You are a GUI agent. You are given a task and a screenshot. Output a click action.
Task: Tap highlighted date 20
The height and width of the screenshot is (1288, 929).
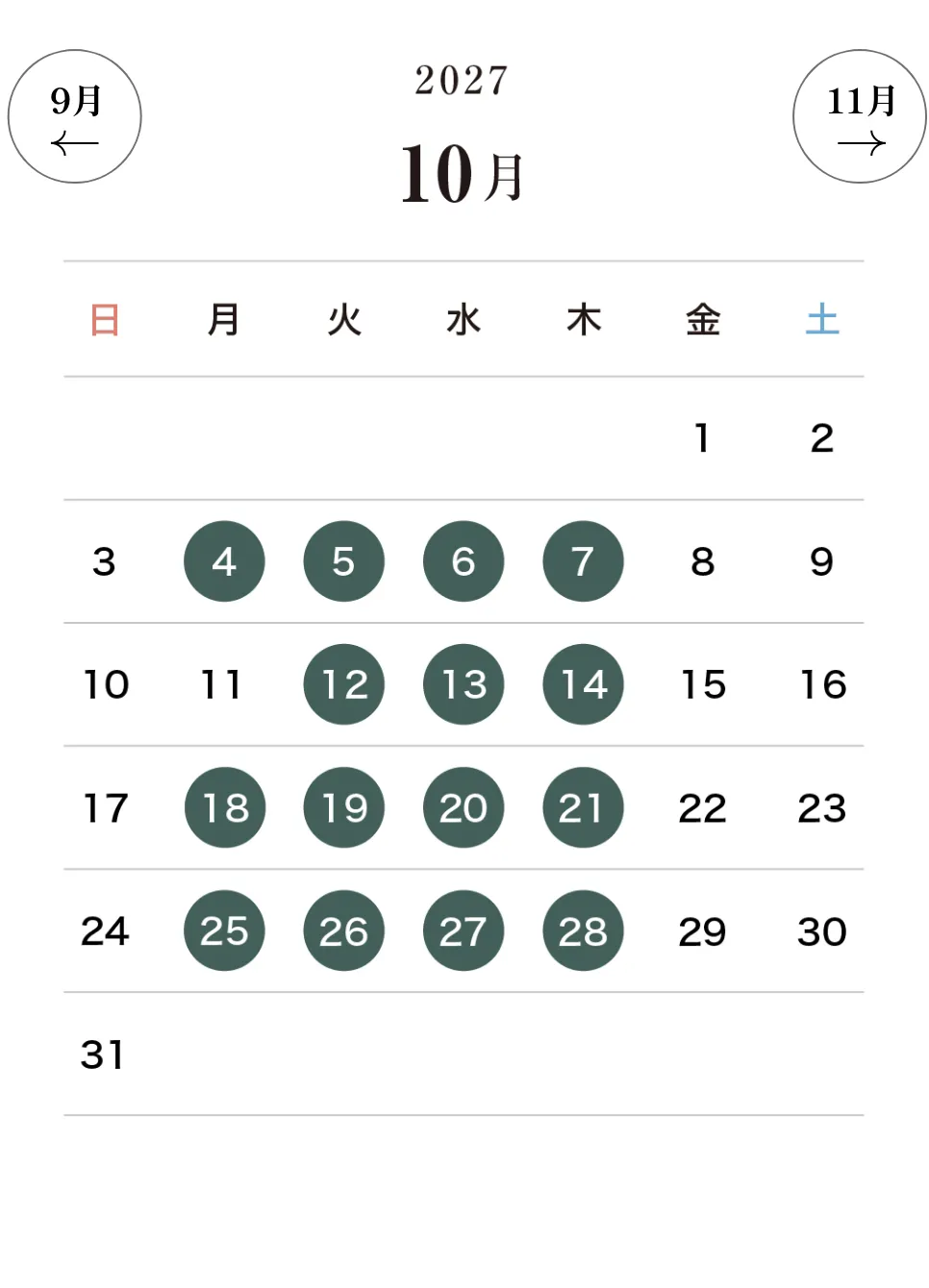pyautogui.click(x=464, y=807)
